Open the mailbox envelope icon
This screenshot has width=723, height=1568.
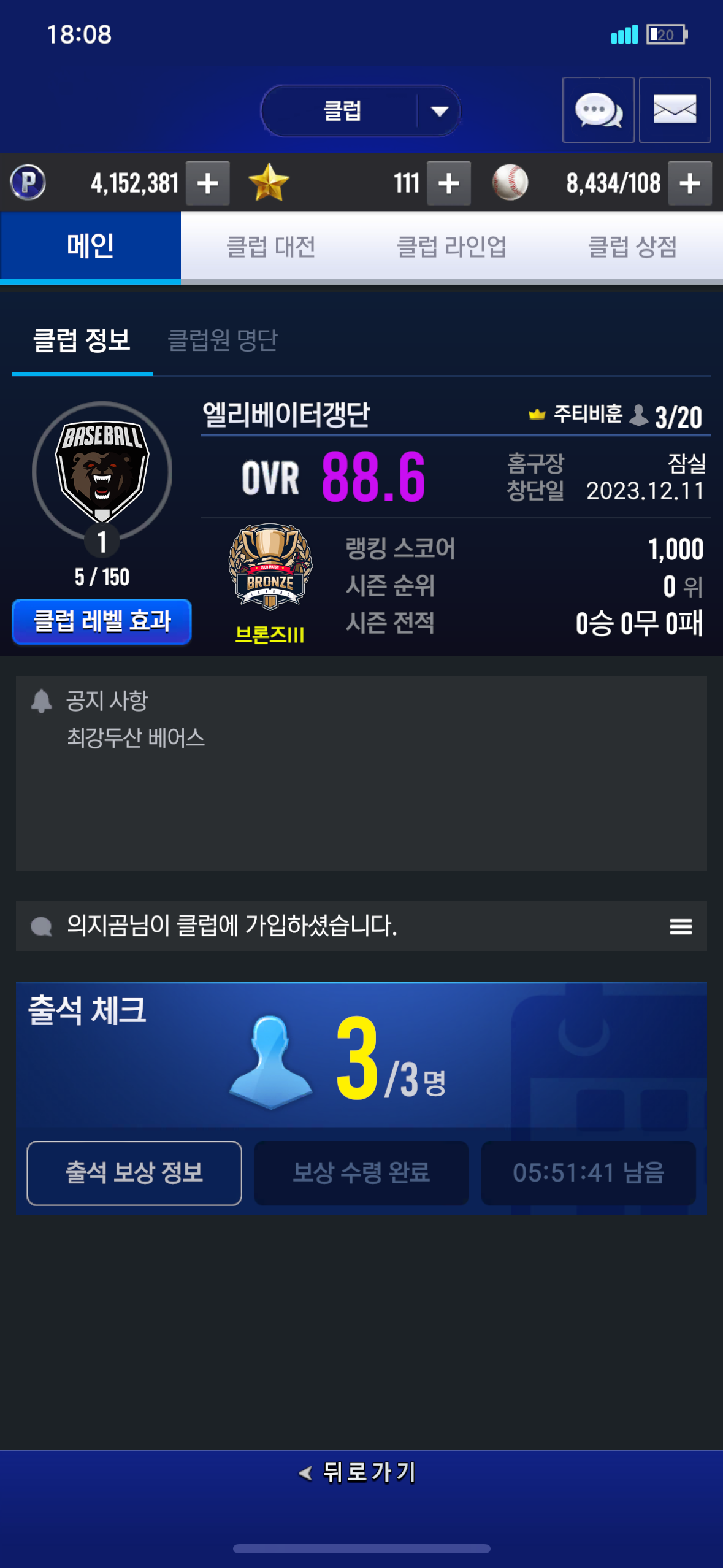click(675, 110)
